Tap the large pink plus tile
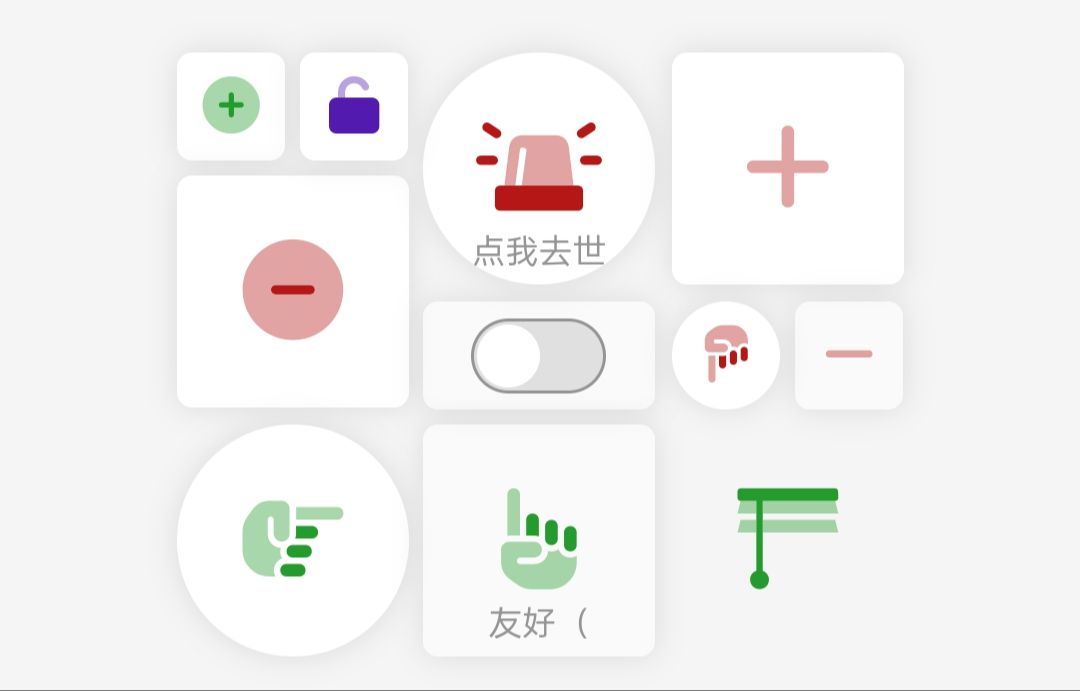The image size is (1080, 691). [x=788, y=168]
